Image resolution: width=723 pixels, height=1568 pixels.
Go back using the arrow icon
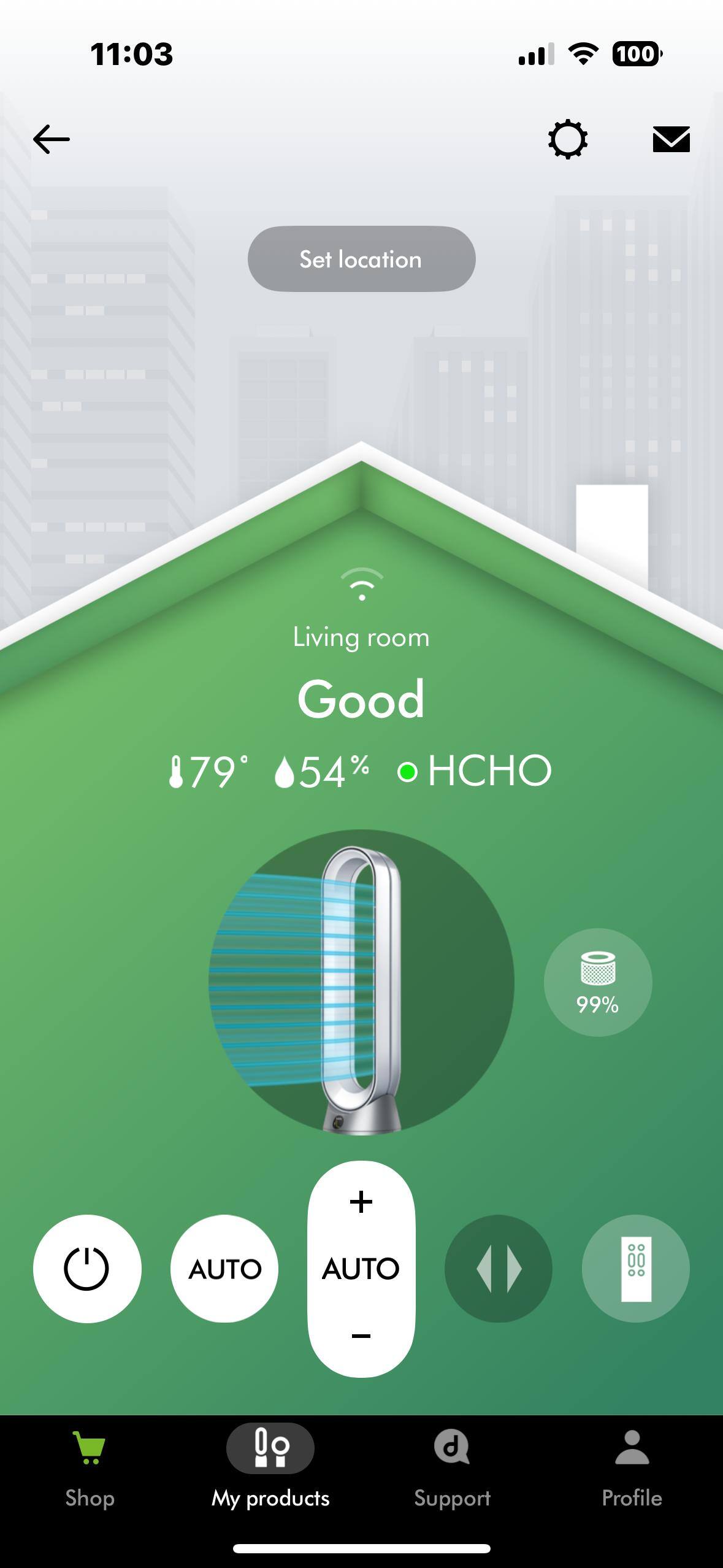click(52, 139)
